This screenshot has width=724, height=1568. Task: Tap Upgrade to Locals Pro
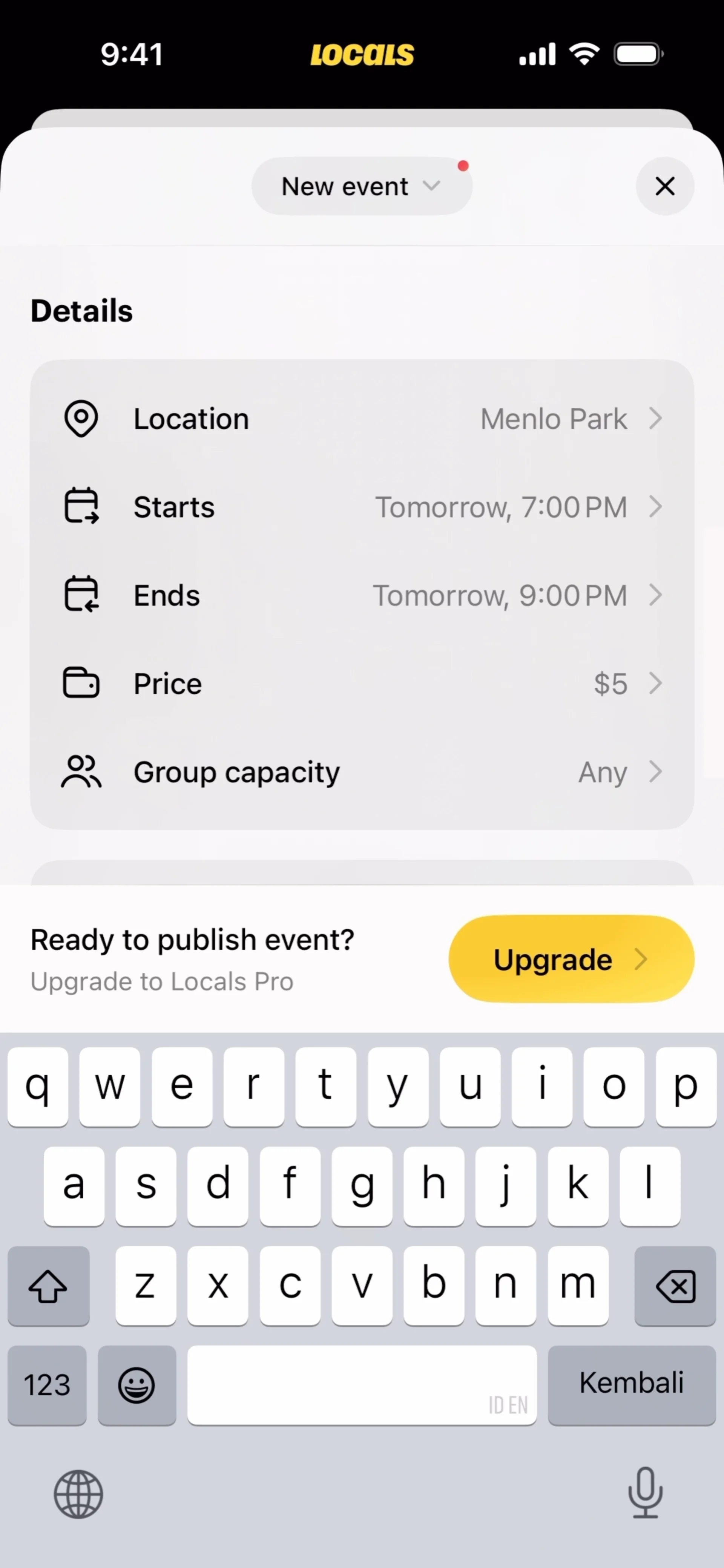(x=571, y=959)
